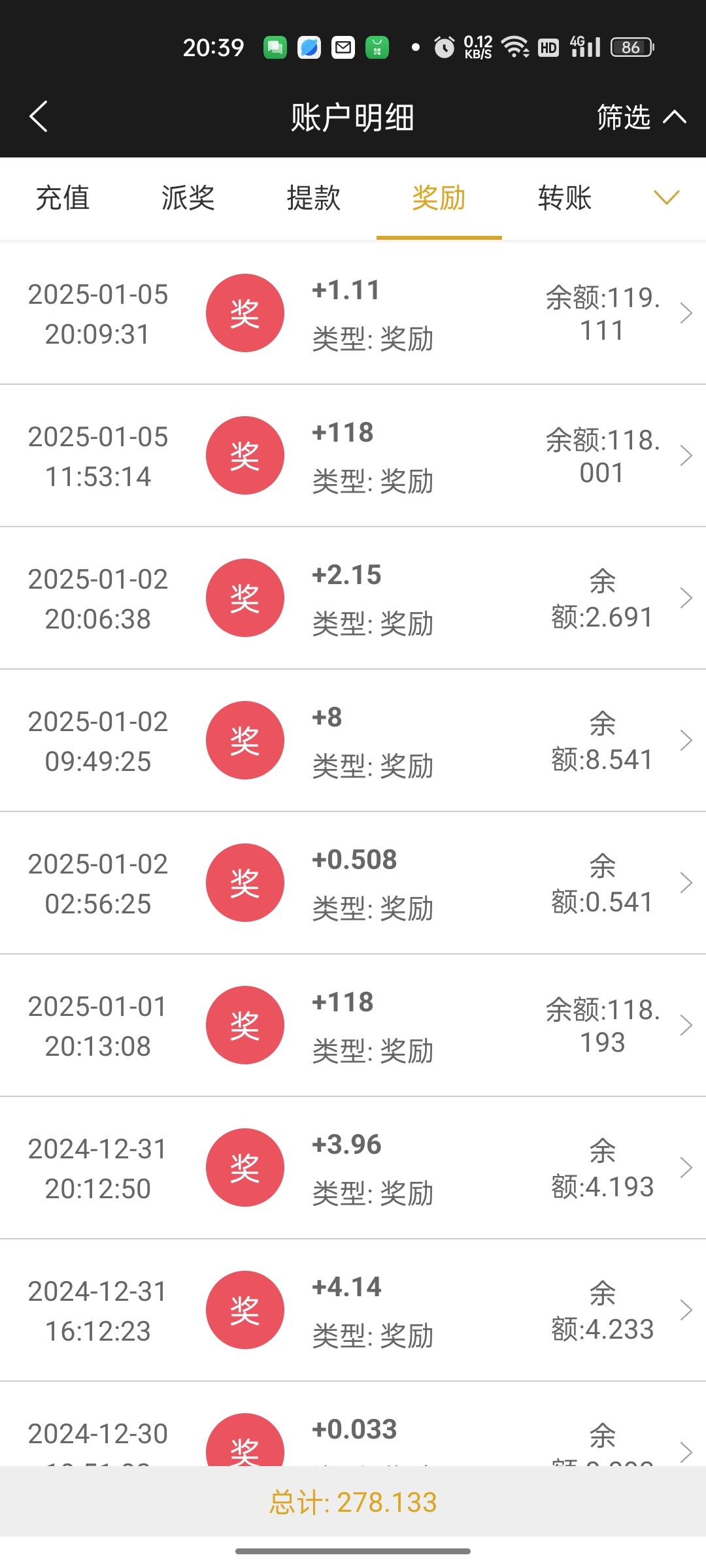Image resolution: width=706 pixels, height=1568 pixels.
Task: Show details for the +3.96 reward
Action: tap(353, 1168)
